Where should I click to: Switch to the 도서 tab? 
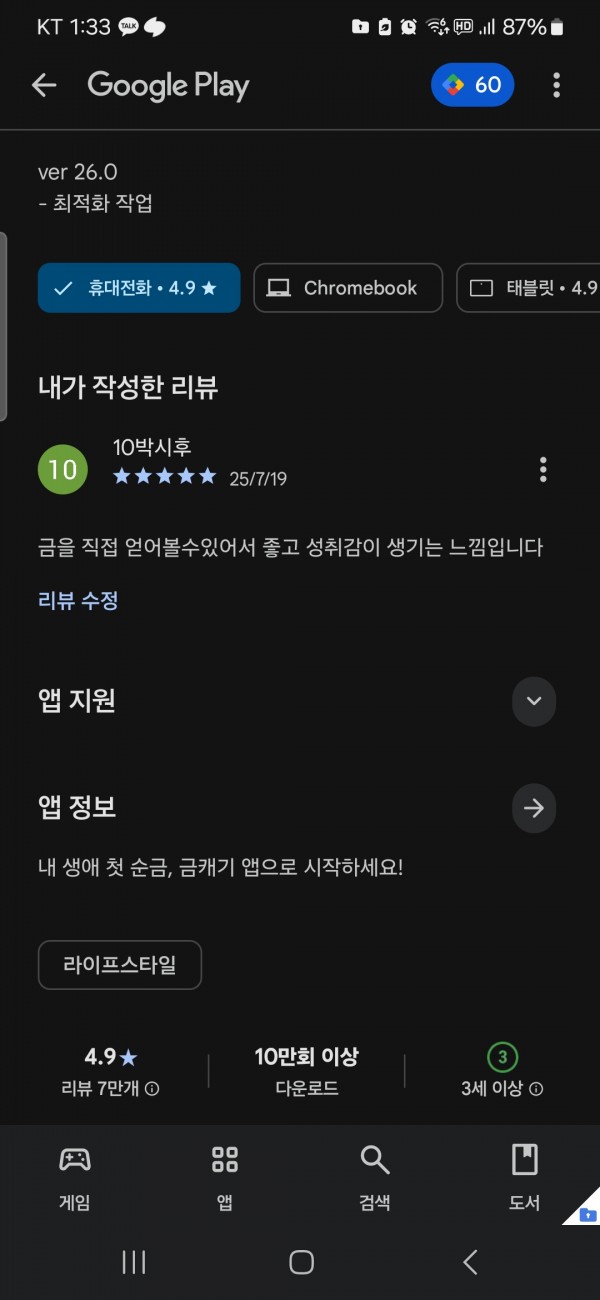525,1178
